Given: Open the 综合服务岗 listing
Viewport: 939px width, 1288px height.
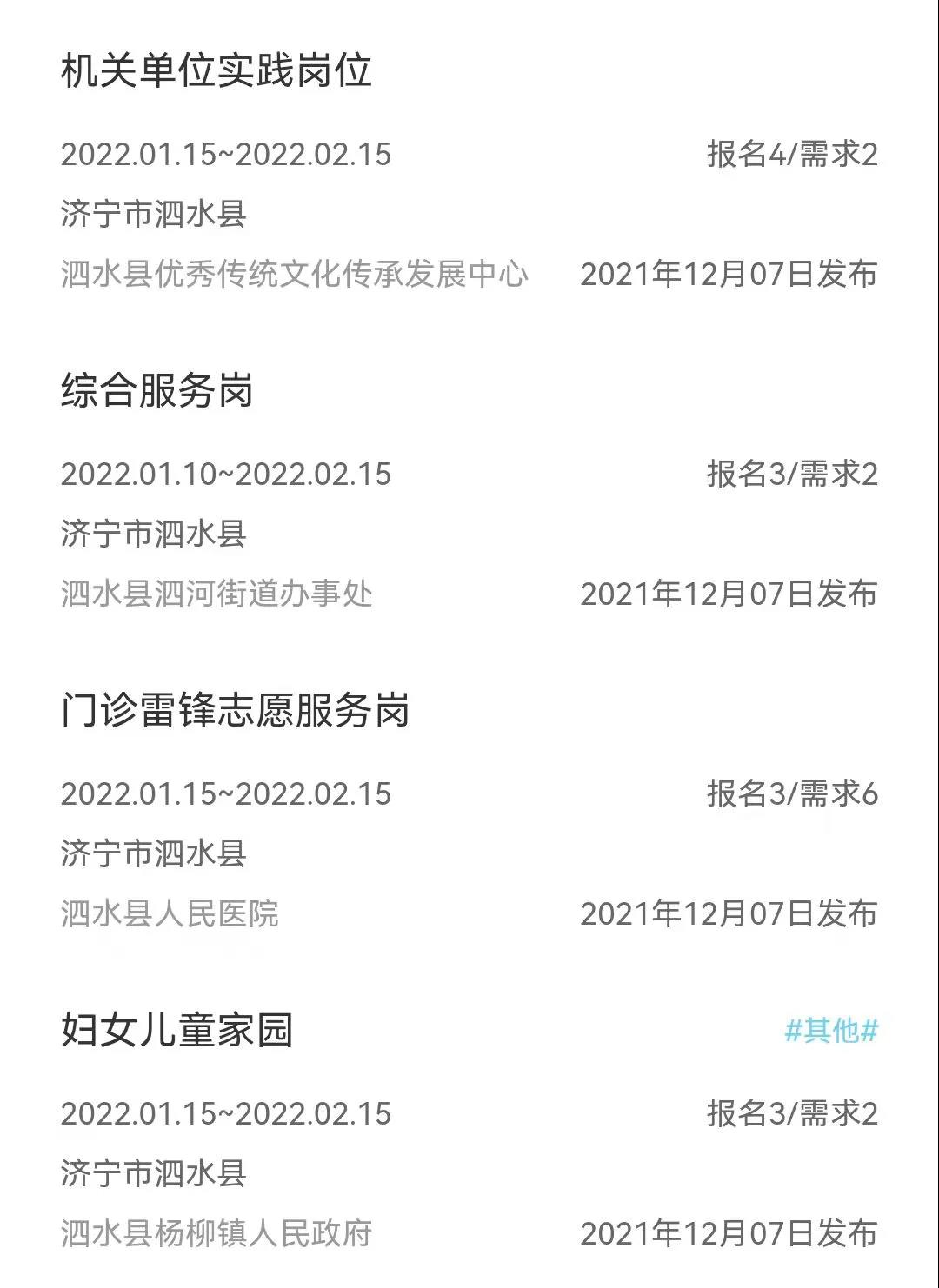Looking at the screenshot, I should coord(157,391).
